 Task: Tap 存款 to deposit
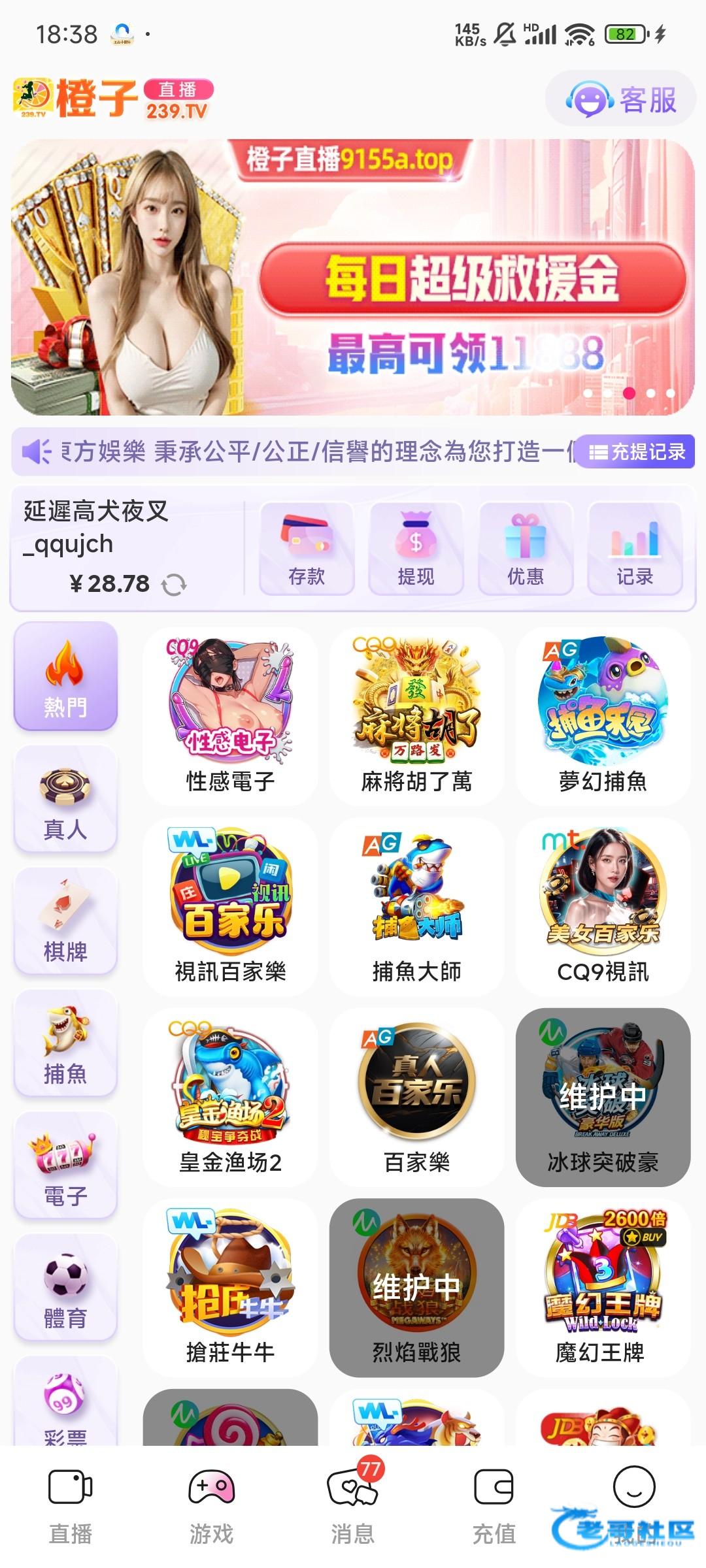(307, 549)
